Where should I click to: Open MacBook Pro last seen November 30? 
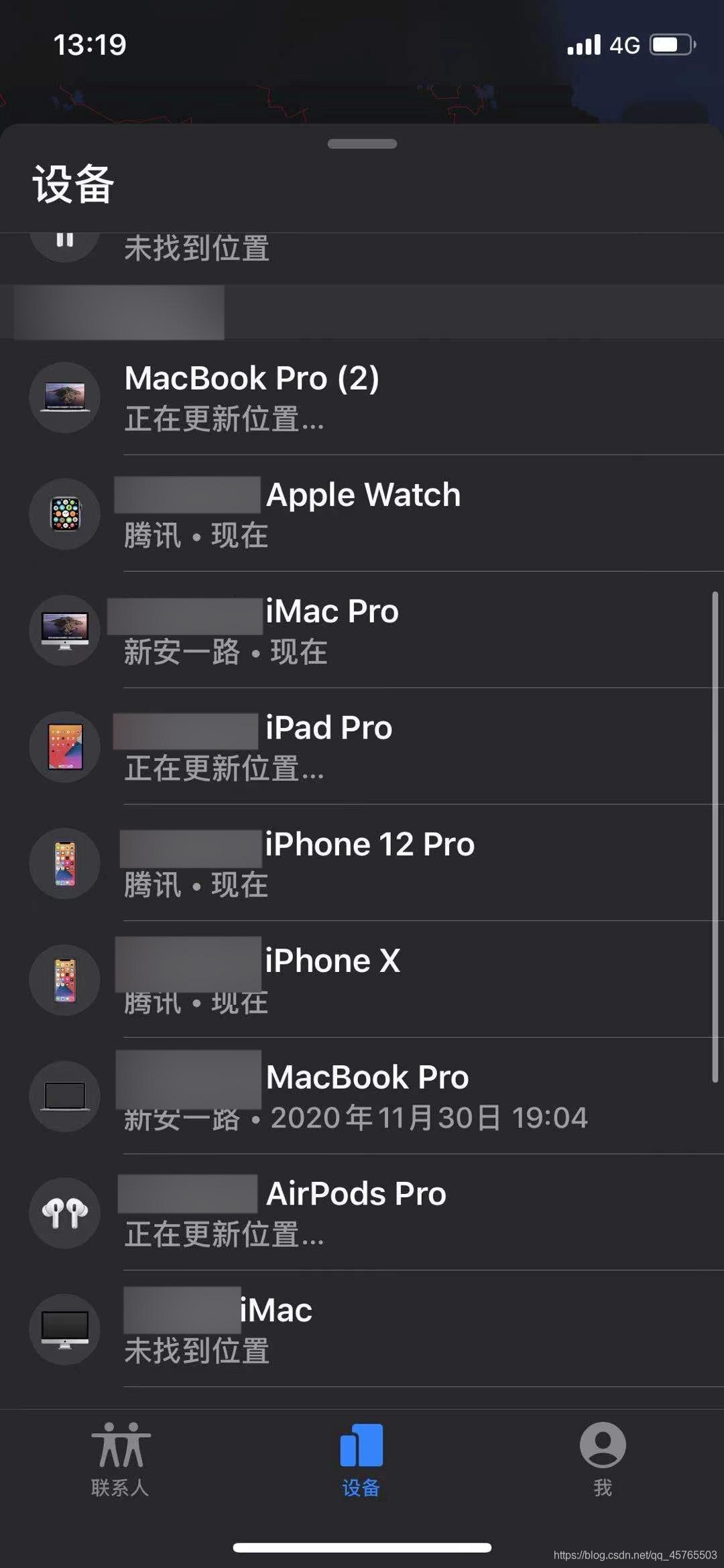click(362, 1096)
